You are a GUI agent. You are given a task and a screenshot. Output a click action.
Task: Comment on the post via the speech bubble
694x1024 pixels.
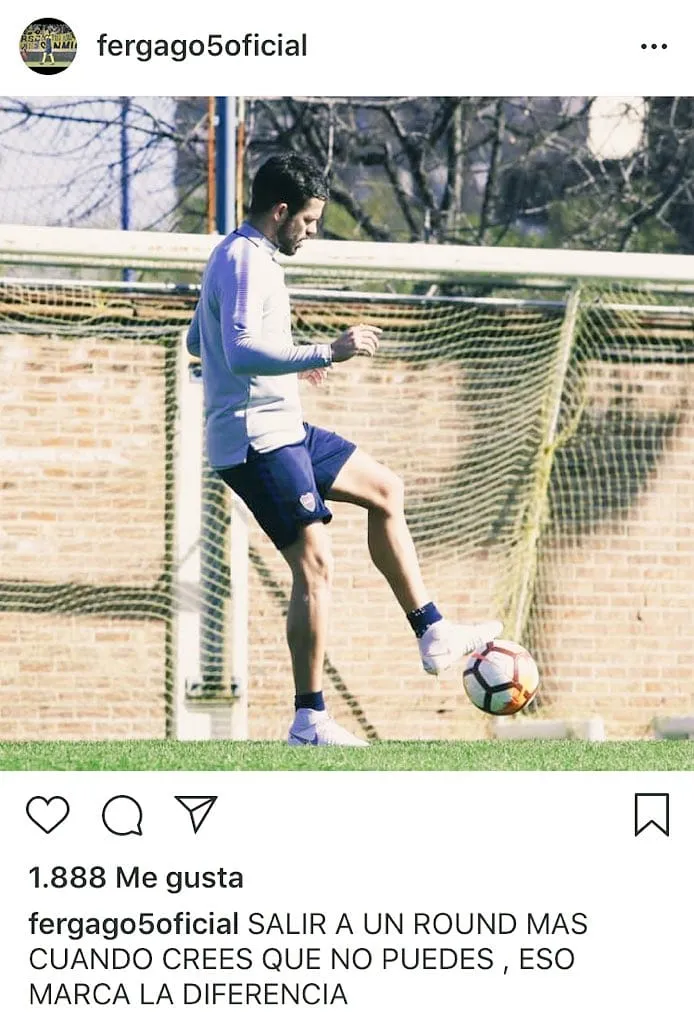(x=122, y=815)
